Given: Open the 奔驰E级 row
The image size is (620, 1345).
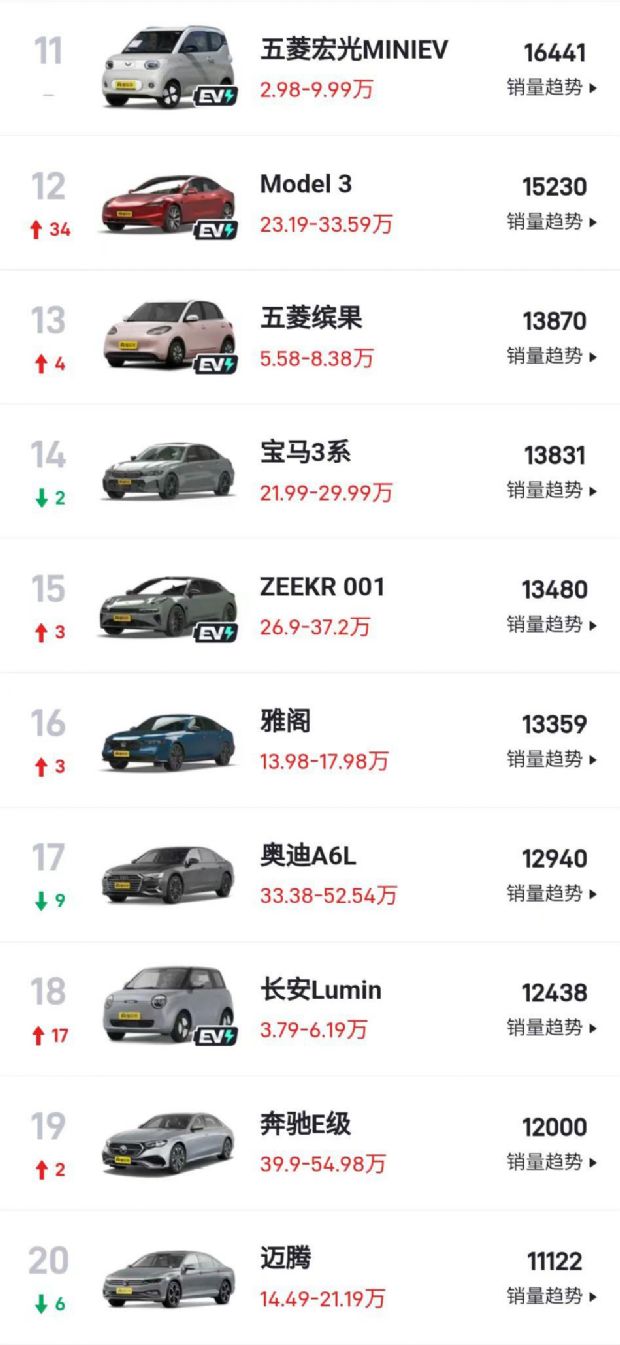Looking at the screenshot, I should coord(305,1125).
